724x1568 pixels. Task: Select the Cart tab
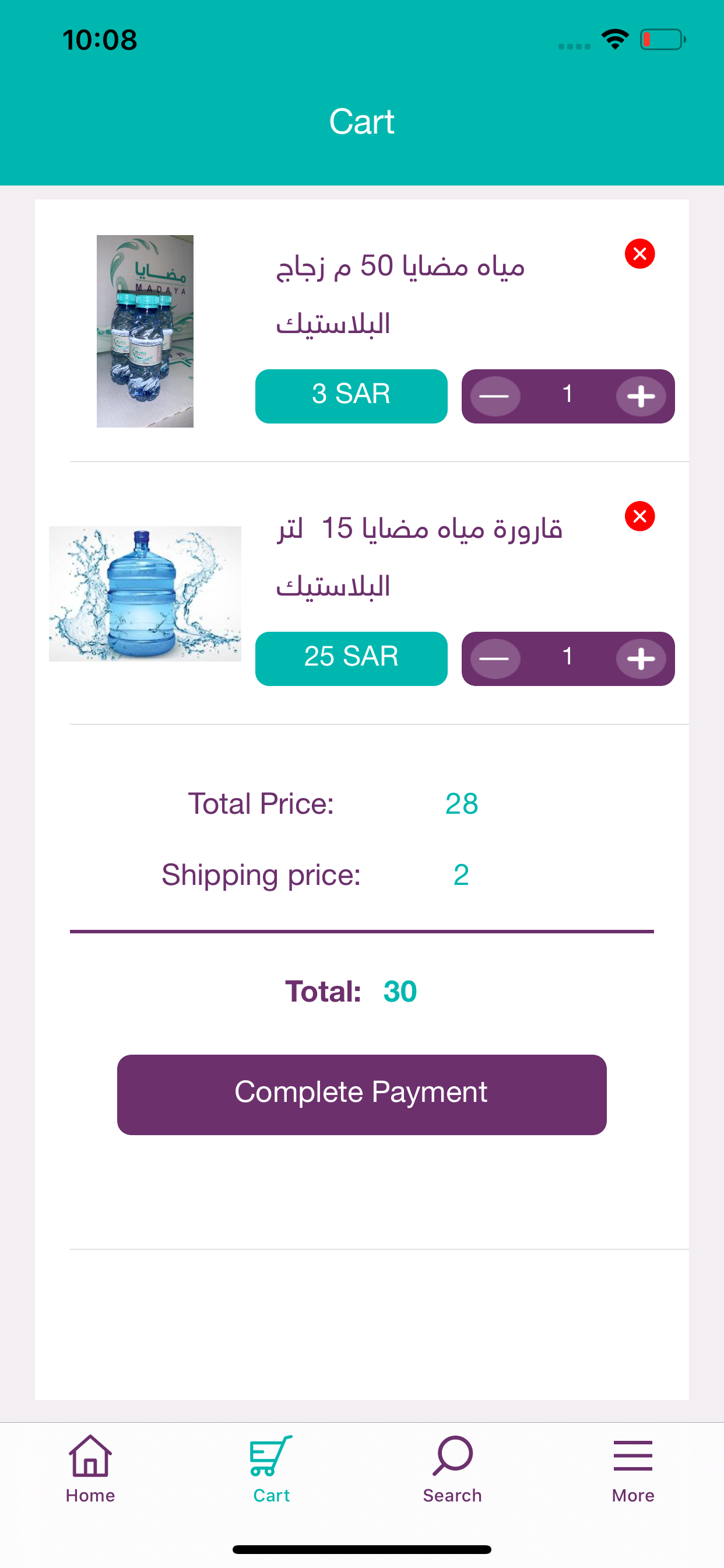pyautogui.click(x=271, y=1468)
